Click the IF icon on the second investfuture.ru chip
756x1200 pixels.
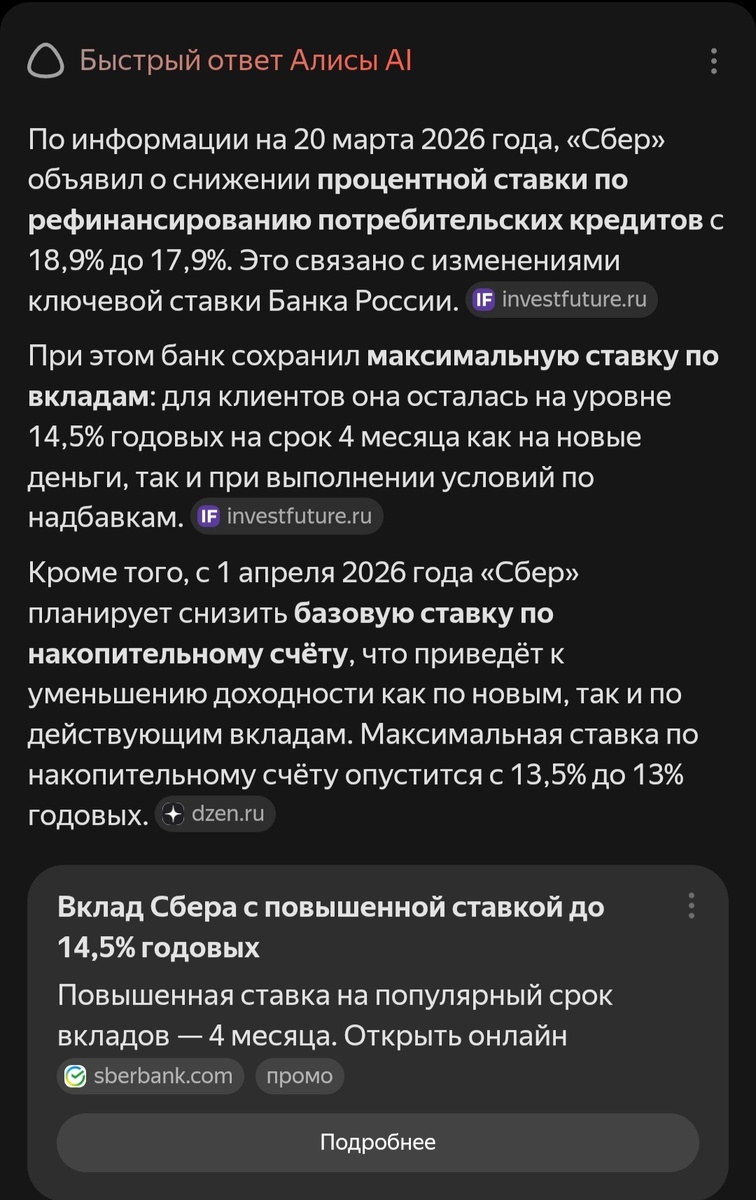(x=212, y=516)
